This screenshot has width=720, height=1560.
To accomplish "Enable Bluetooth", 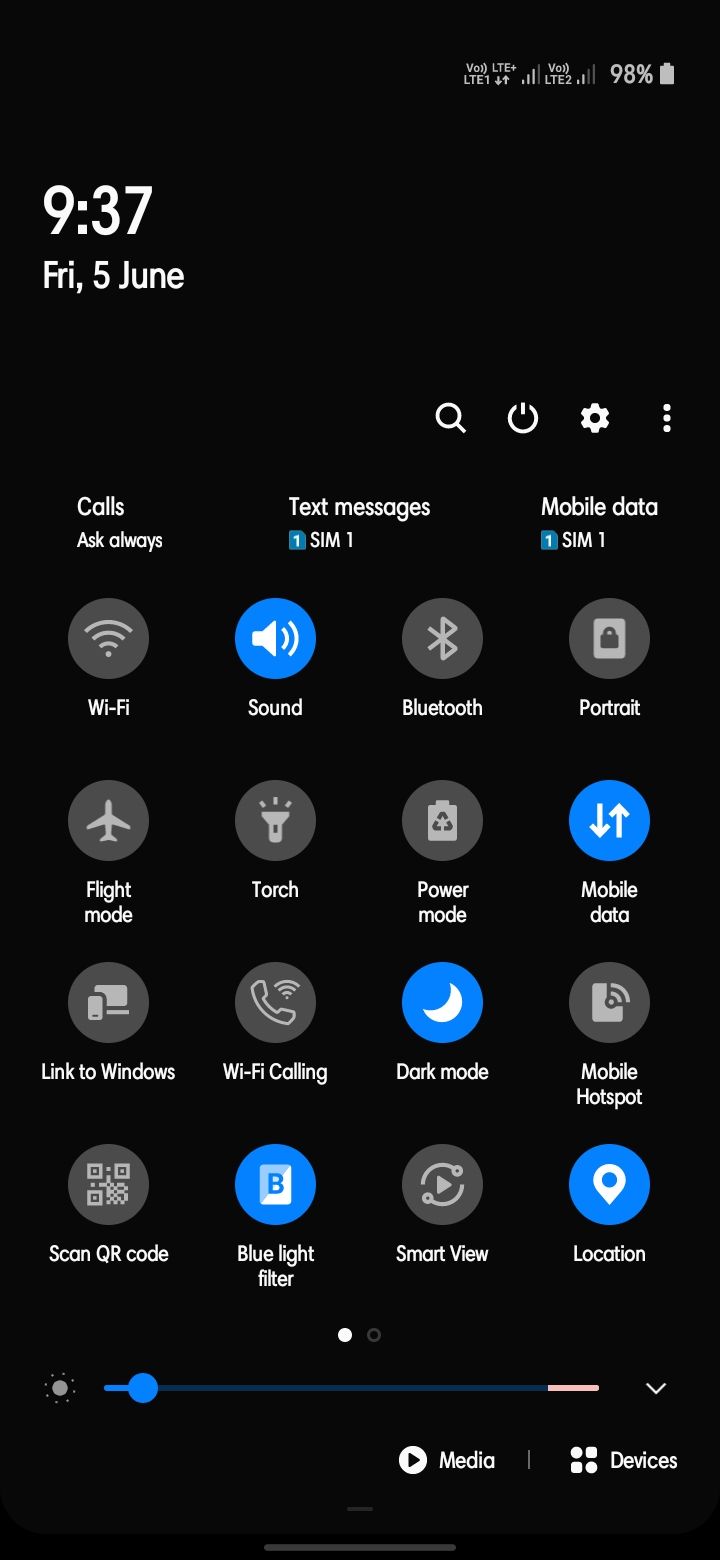I will click(442, 638).
